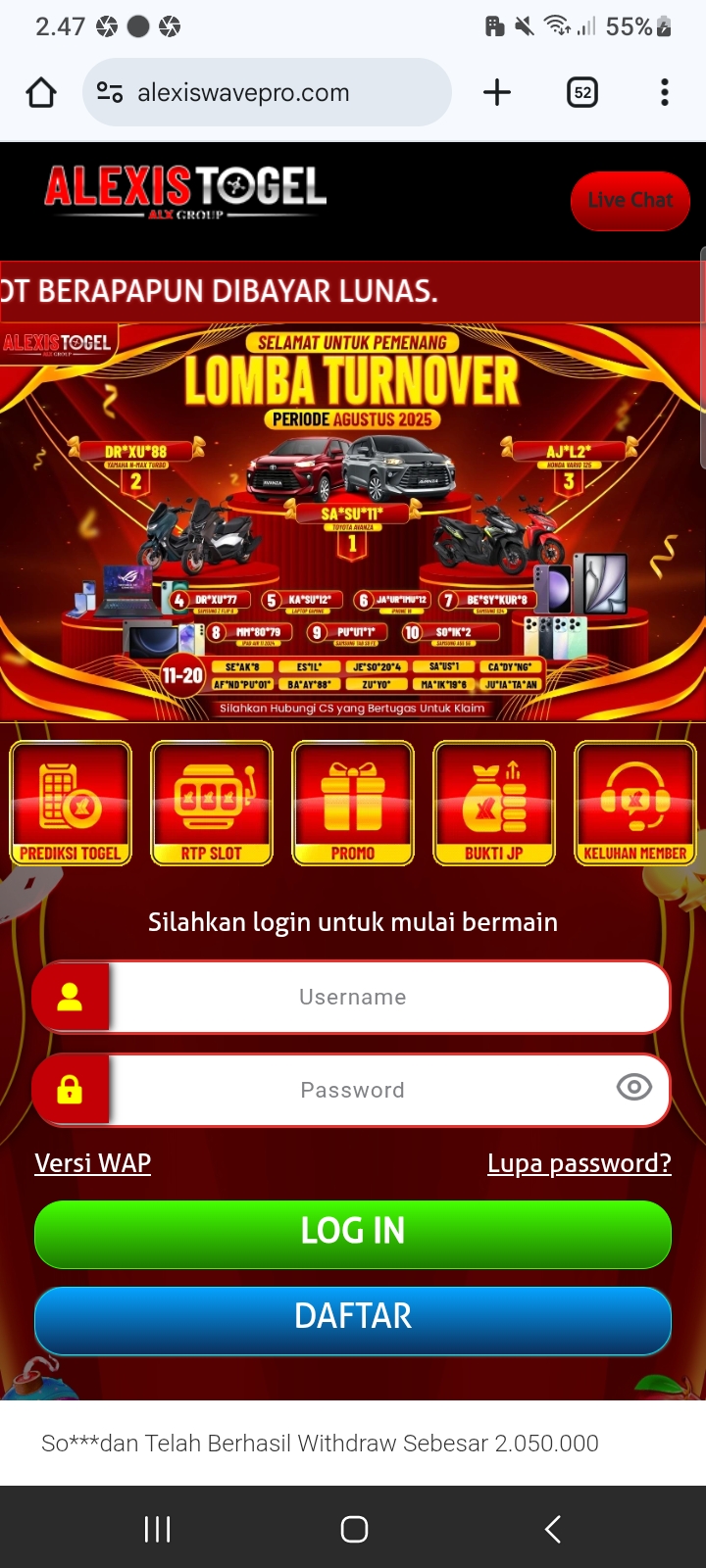Open the browser overflow menu
The image size is (706, 1568).
point(665,92)
